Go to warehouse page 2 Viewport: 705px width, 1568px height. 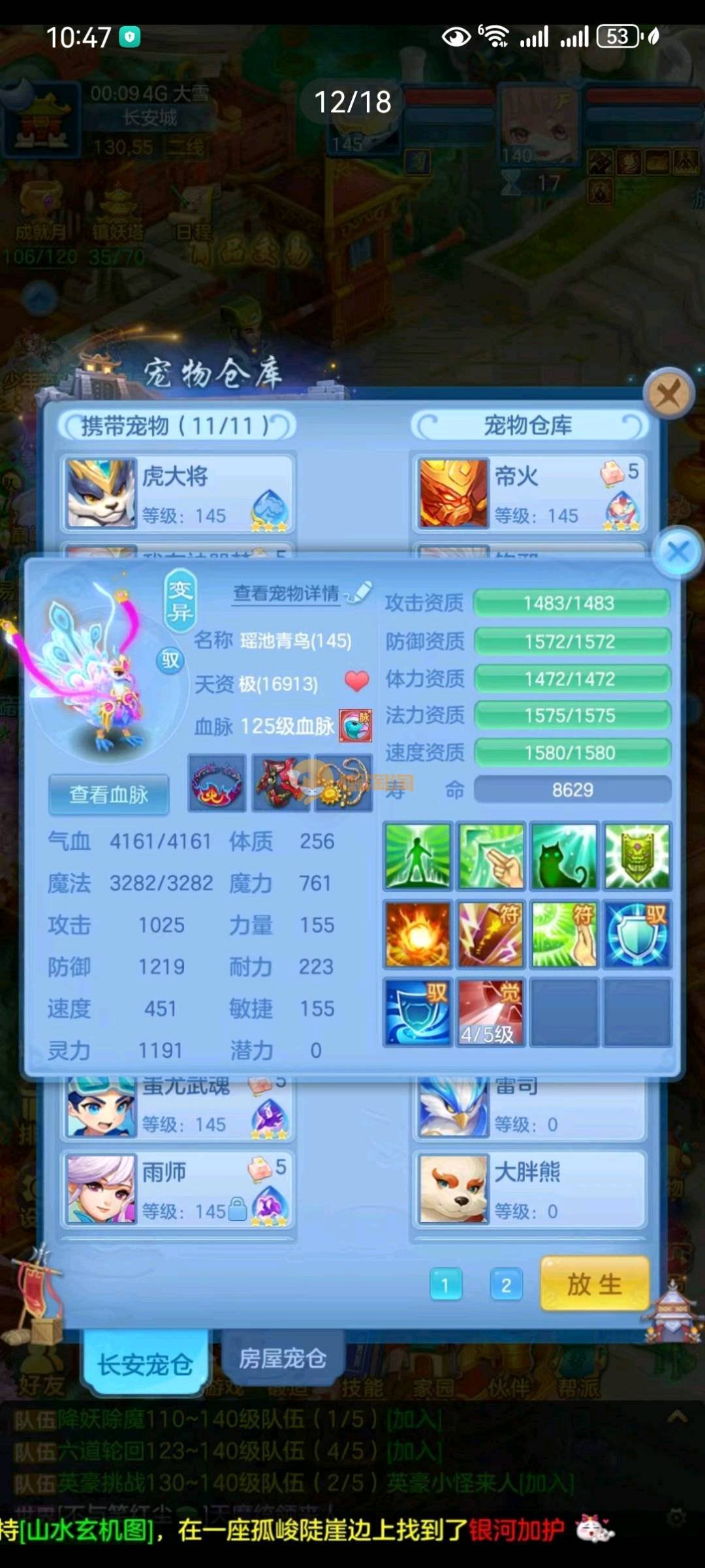tap(506, 1285)
